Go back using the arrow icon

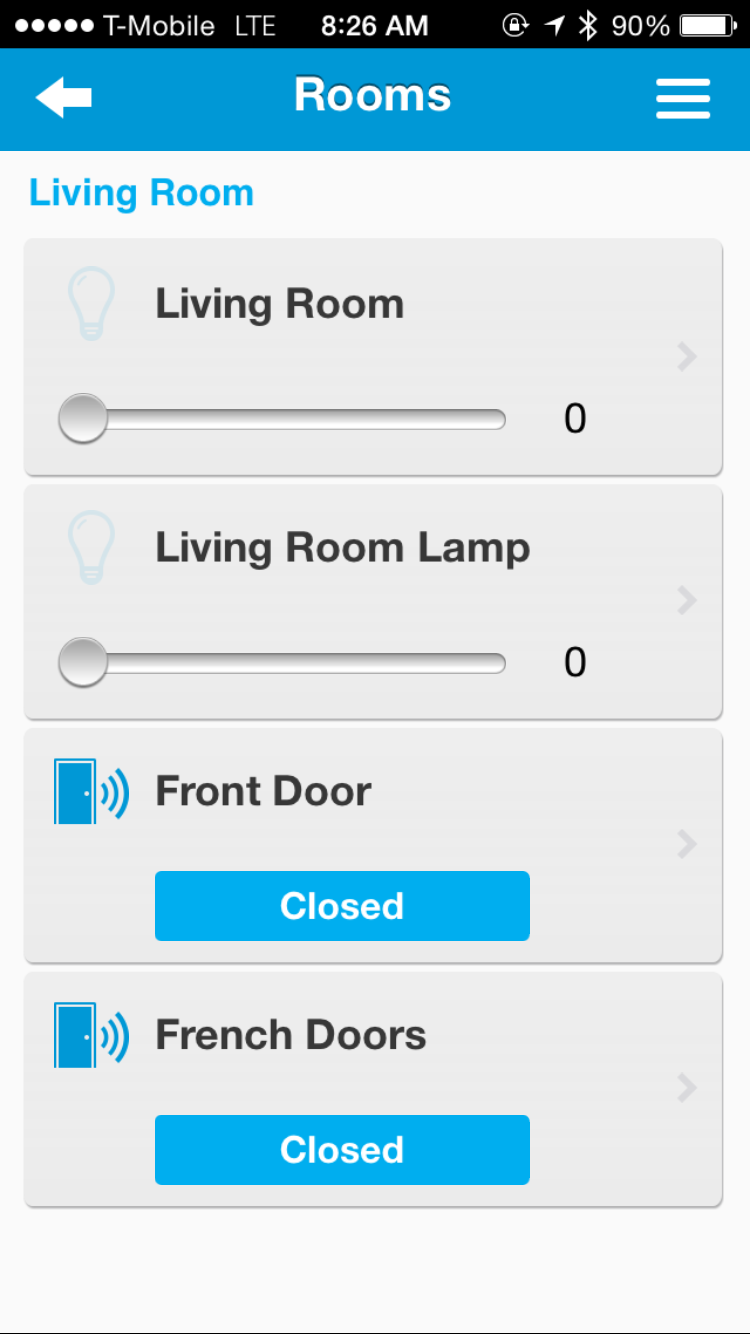pos(64,98)
